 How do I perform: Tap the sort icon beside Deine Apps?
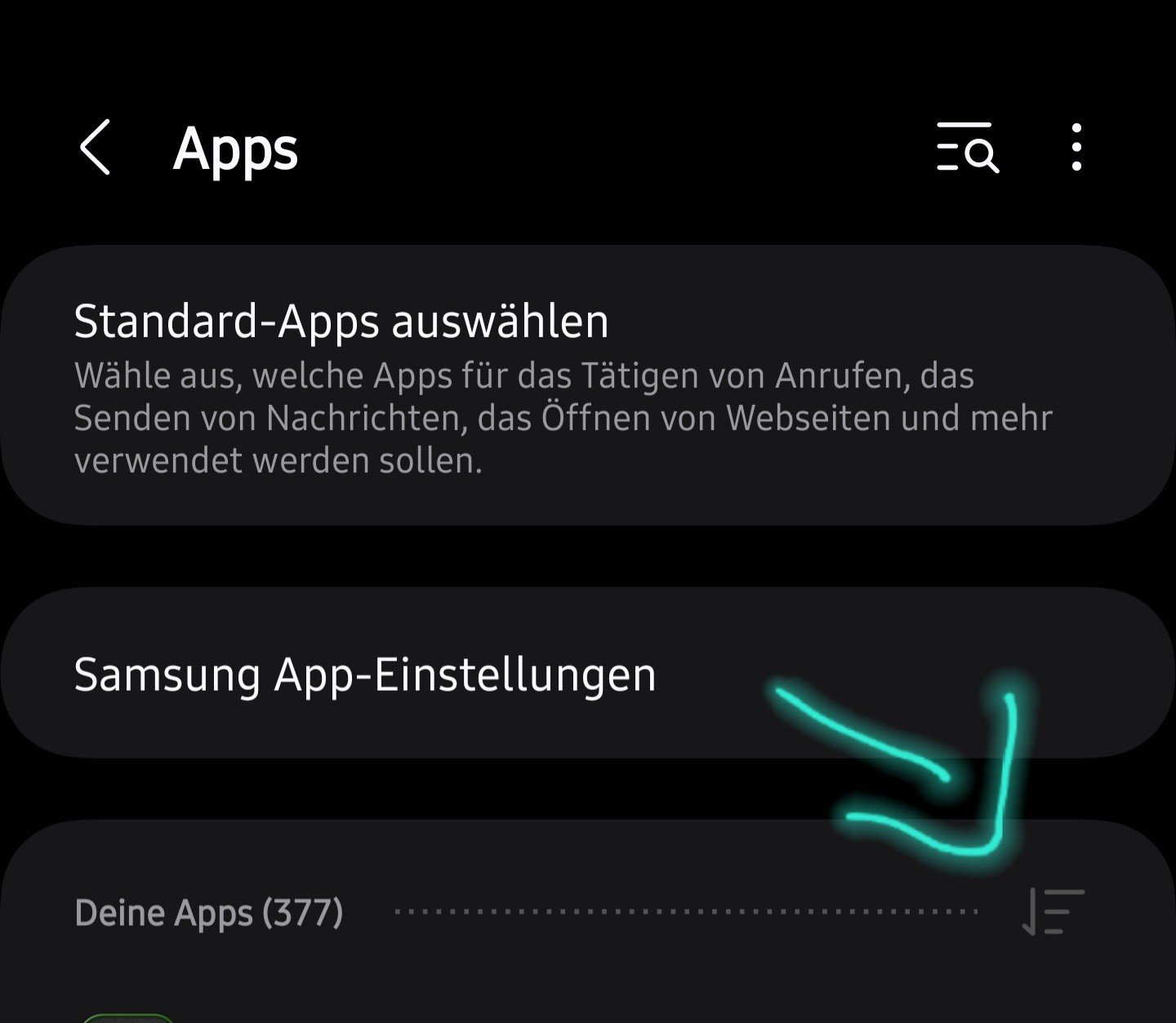click(1053, 911)
